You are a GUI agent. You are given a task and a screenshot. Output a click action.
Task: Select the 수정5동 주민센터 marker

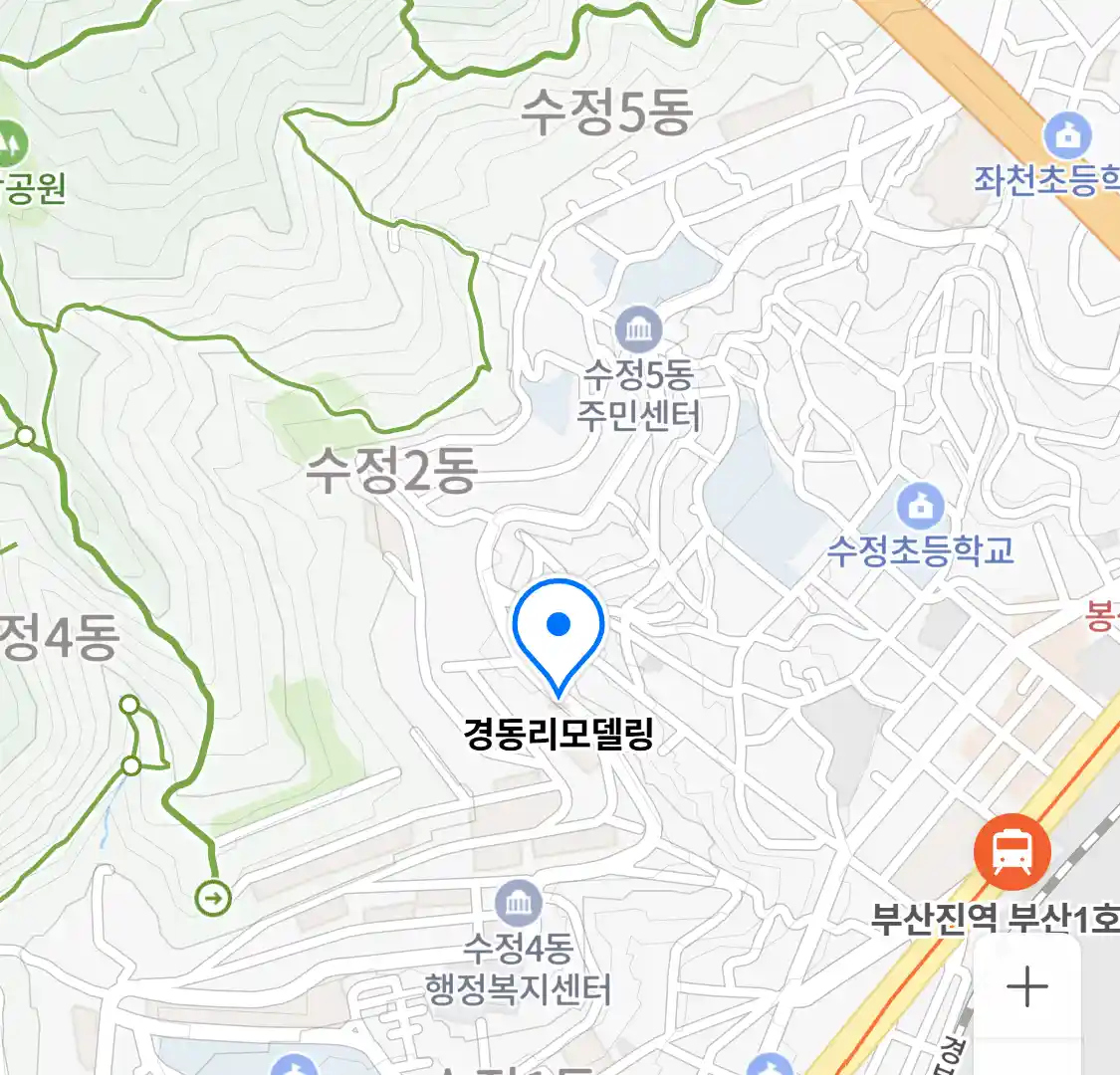tap(638, 328)
